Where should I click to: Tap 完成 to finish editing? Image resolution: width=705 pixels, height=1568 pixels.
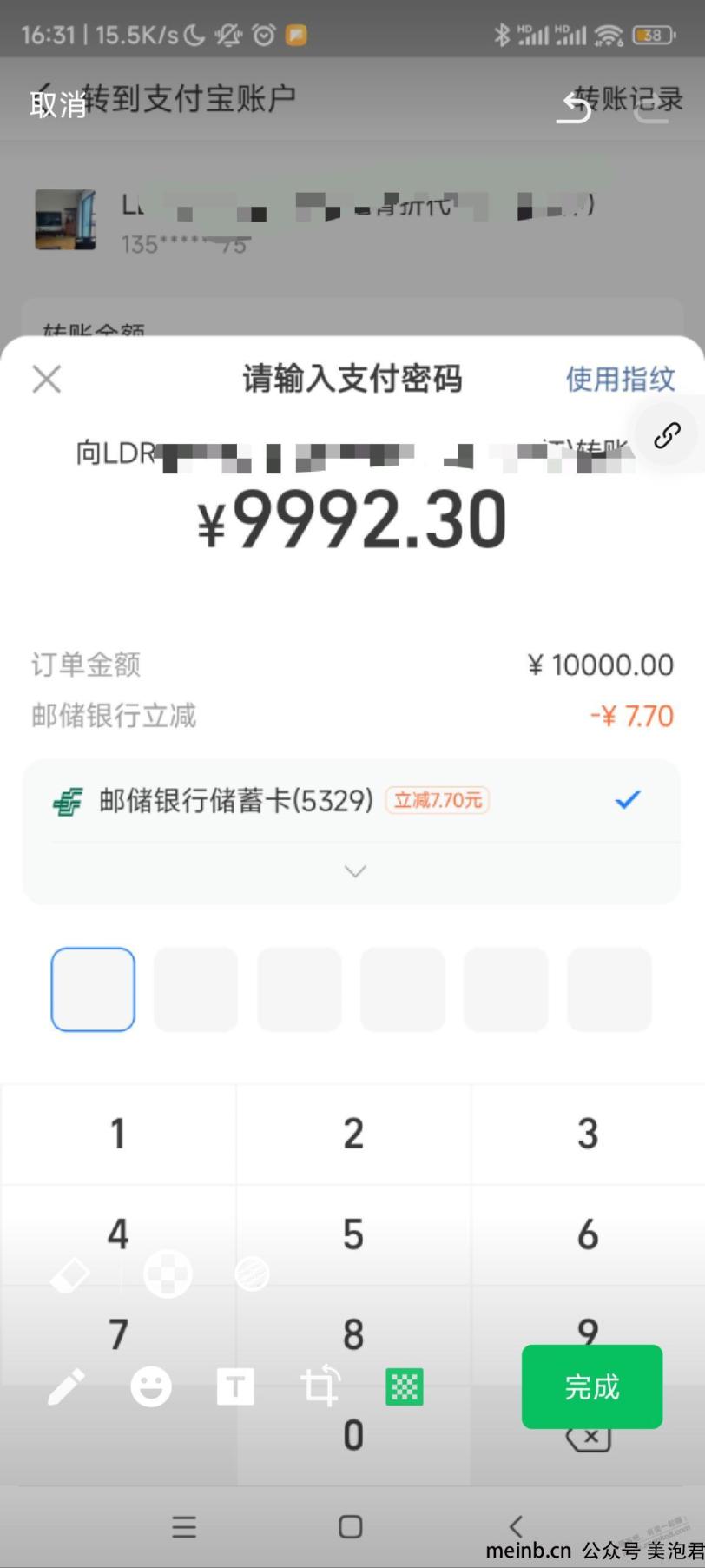point(592,1386)
